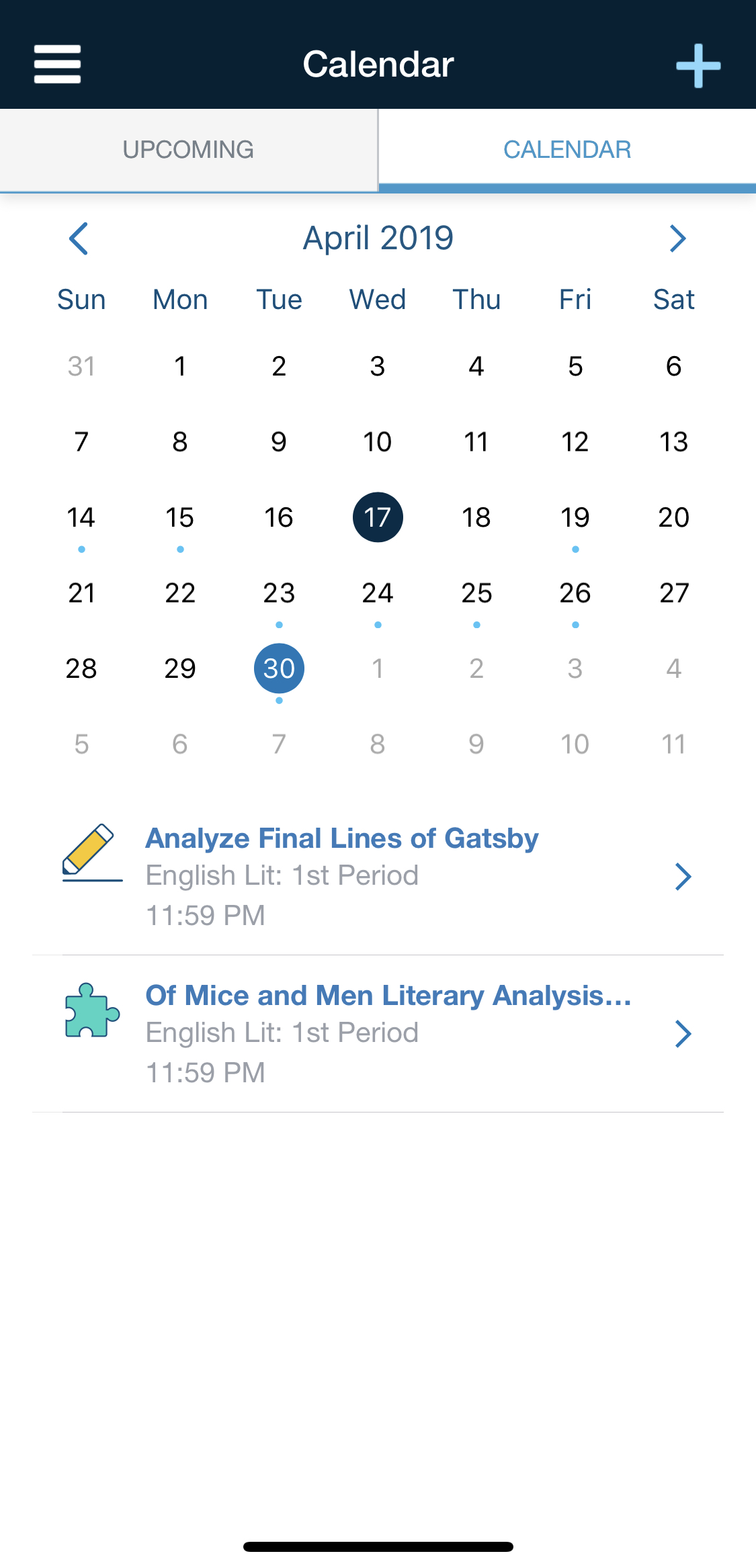Open Of Mice and Men Literary Analysis
The width and height of the screenshot is (756, 1568).
(x=378, y=1033)
